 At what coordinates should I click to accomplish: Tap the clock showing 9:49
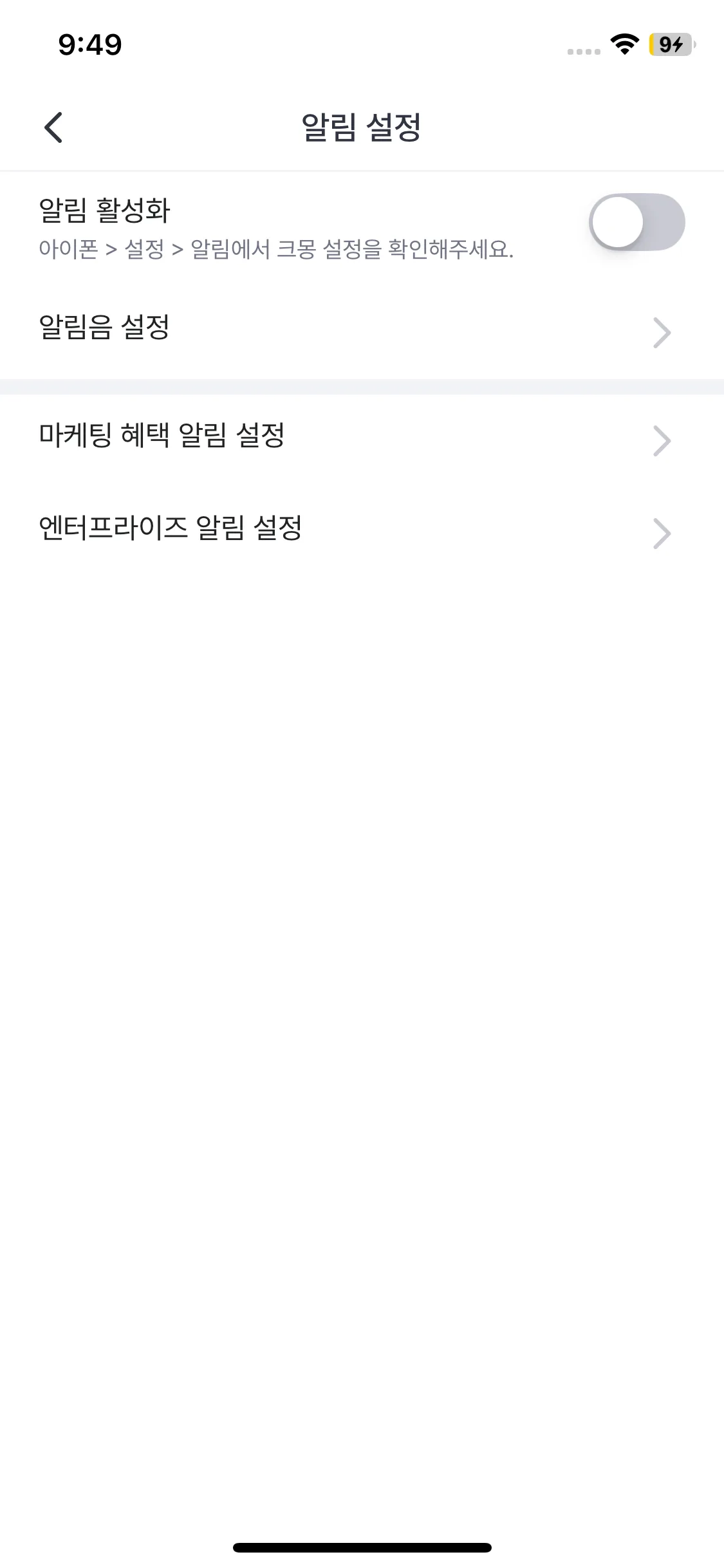(x=90, y=44)
